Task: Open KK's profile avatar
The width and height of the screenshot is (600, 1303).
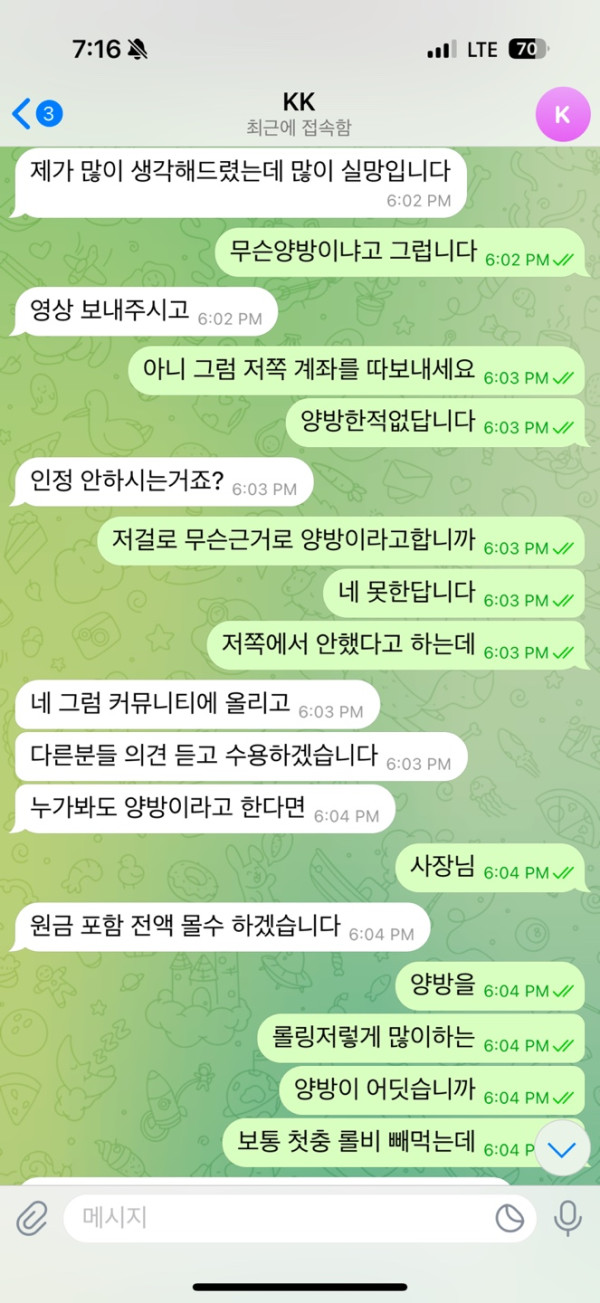Action: [x=562, y=114]
